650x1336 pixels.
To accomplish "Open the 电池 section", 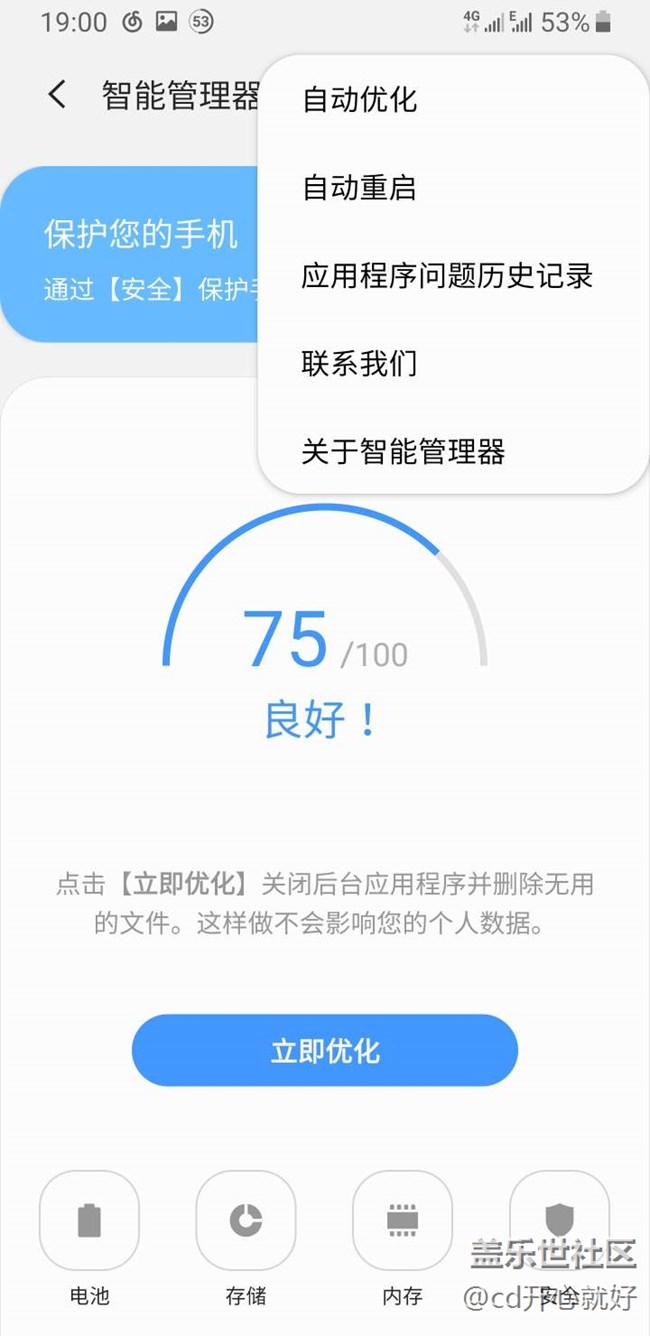I will tap(89, 1221).
